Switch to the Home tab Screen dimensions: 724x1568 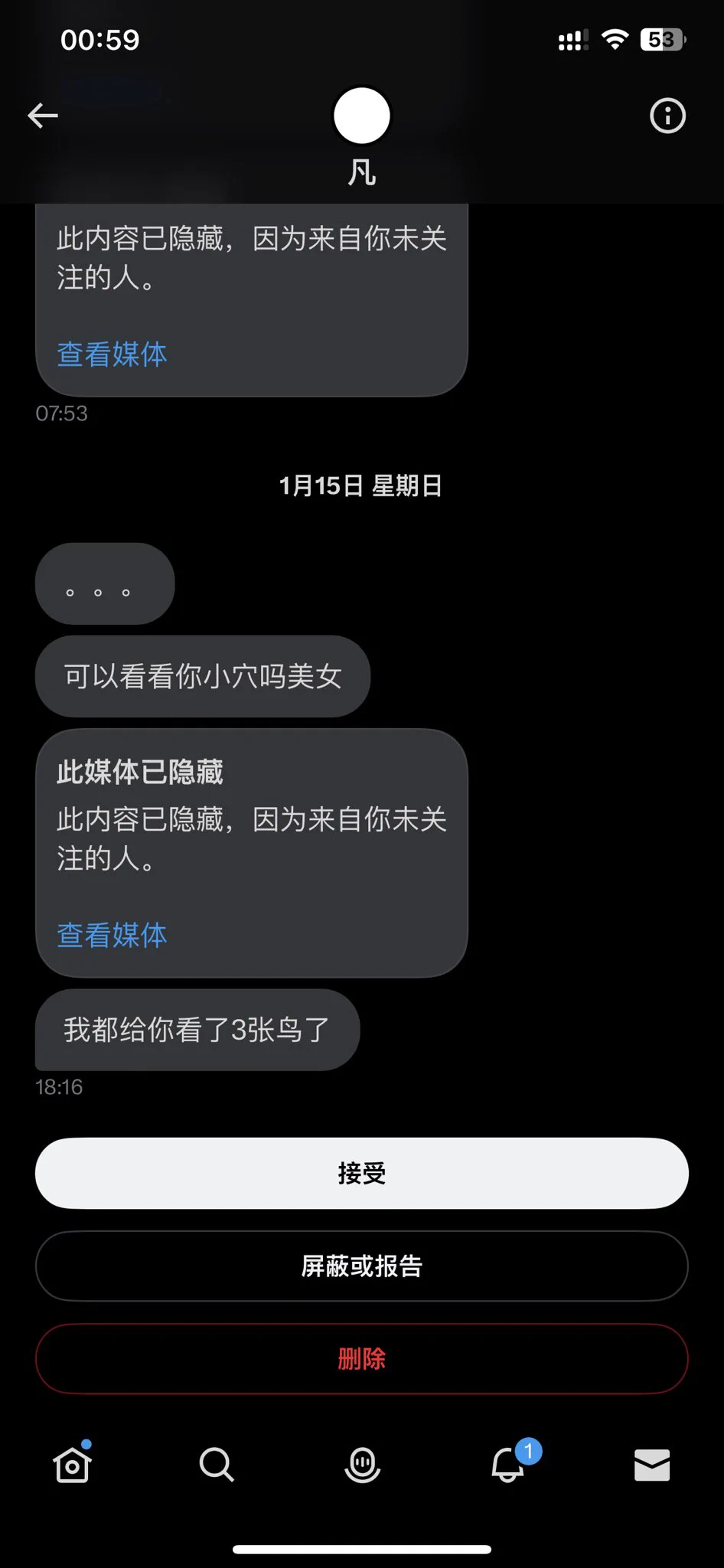73,1465
